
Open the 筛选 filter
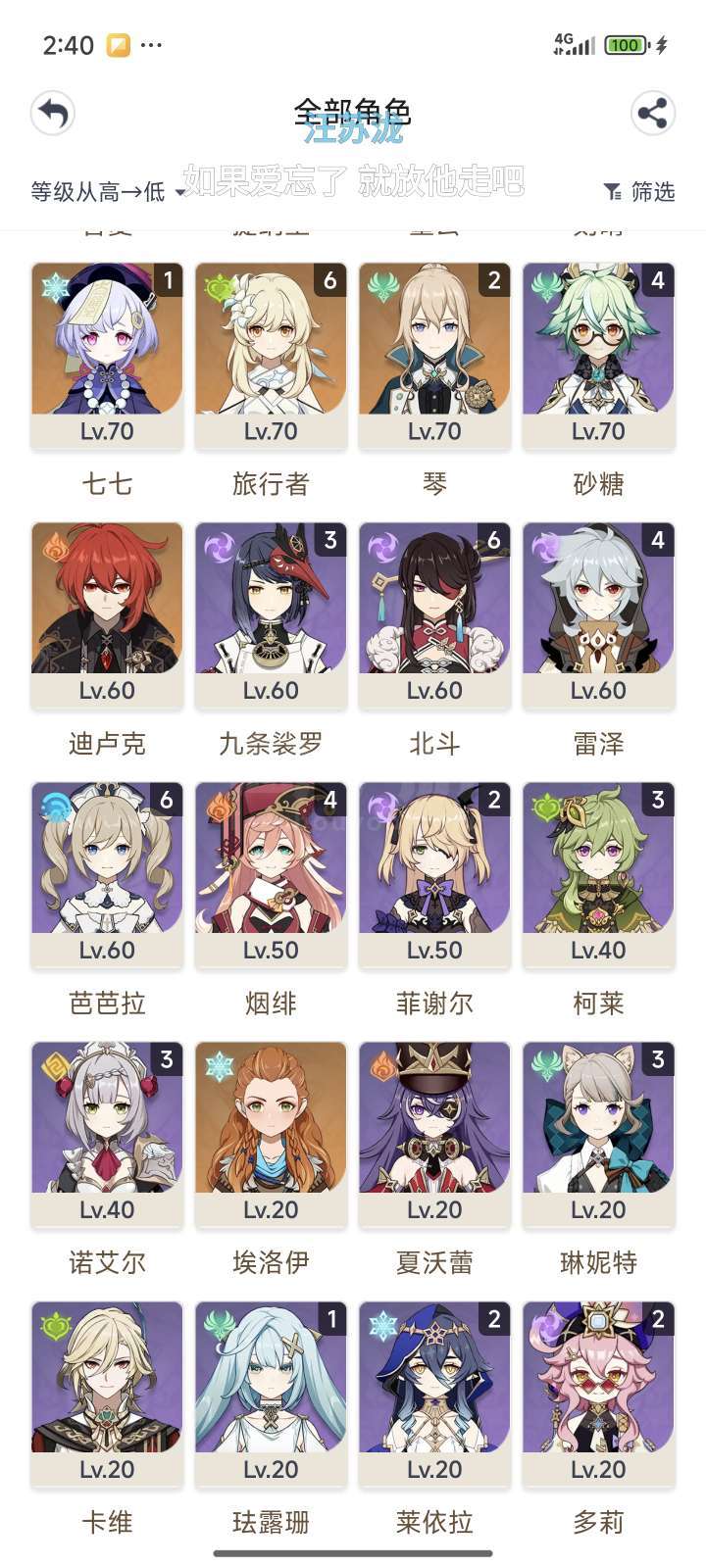pos(639,191)
